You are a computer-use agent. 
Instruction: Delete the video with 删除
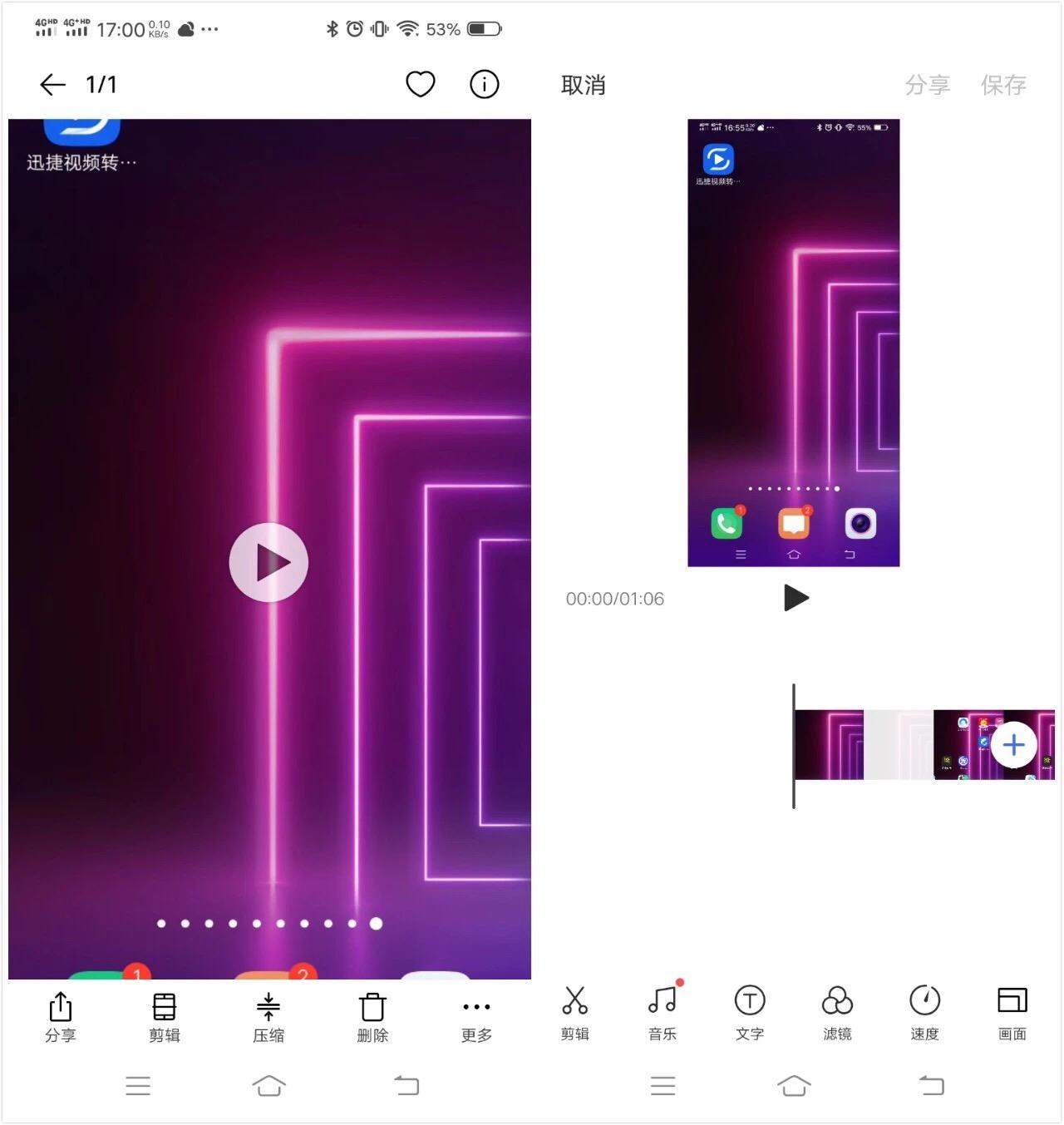(x=372, y=1016)
